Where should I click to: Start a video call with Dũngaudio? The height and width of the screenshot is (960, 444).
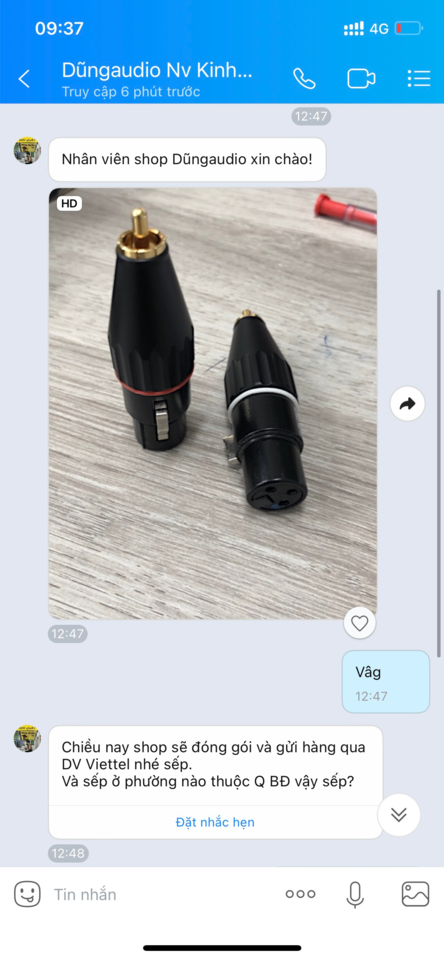pos(361,78)
